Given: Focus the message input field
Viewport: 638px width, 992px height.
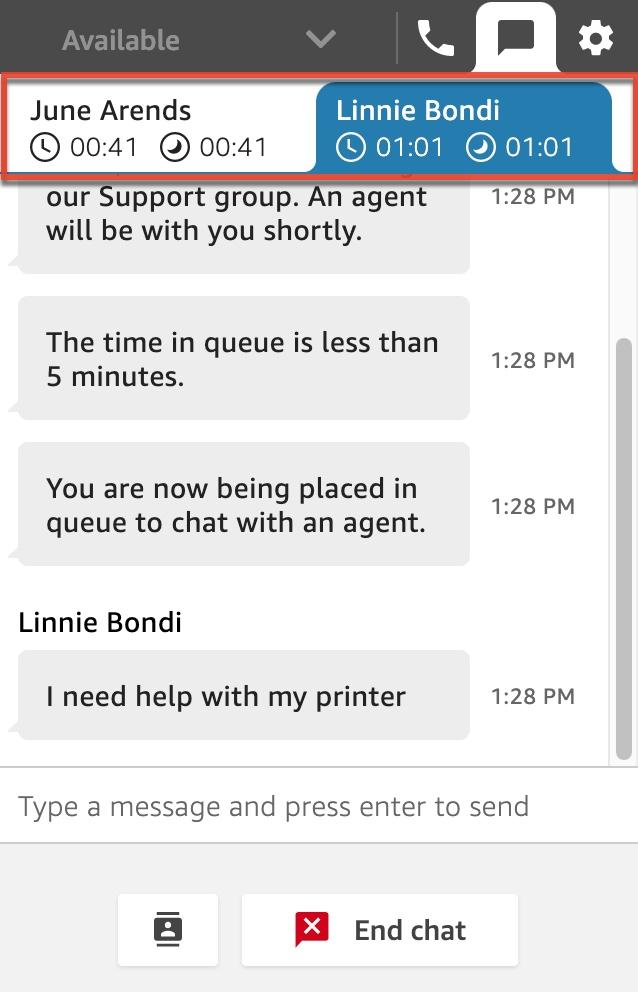Looking at the screenshot, I should [x=310, y=806].
